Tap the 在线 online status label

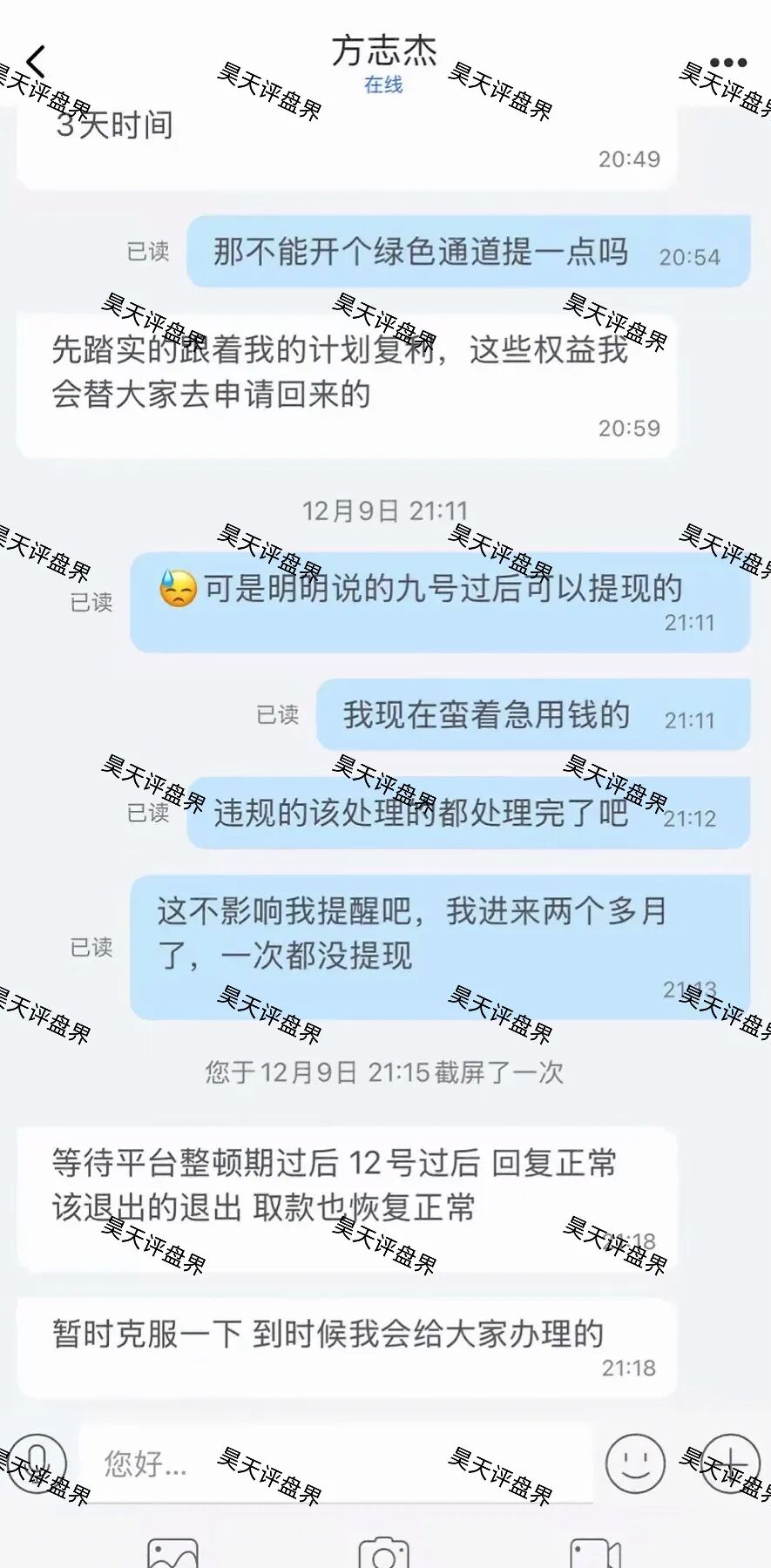coord(383,86)
